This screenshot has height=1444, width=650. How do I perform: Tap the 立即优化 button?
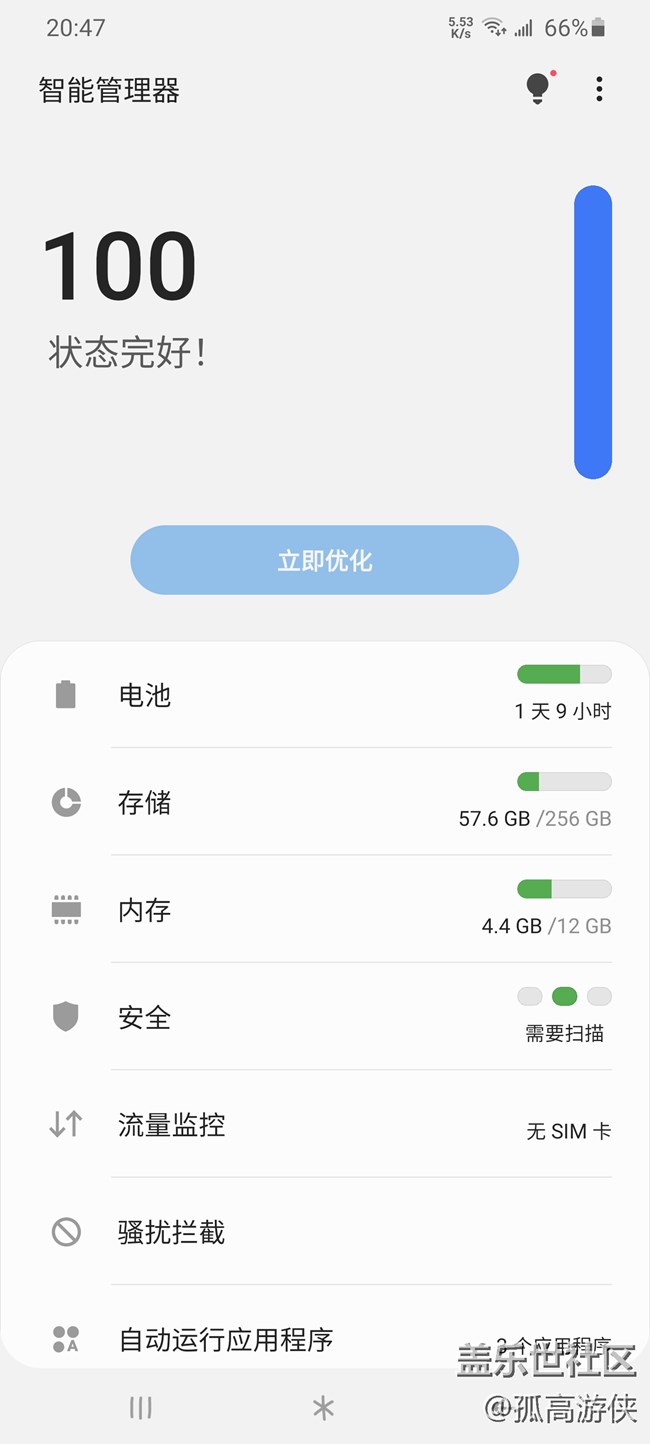coord(324,560)
